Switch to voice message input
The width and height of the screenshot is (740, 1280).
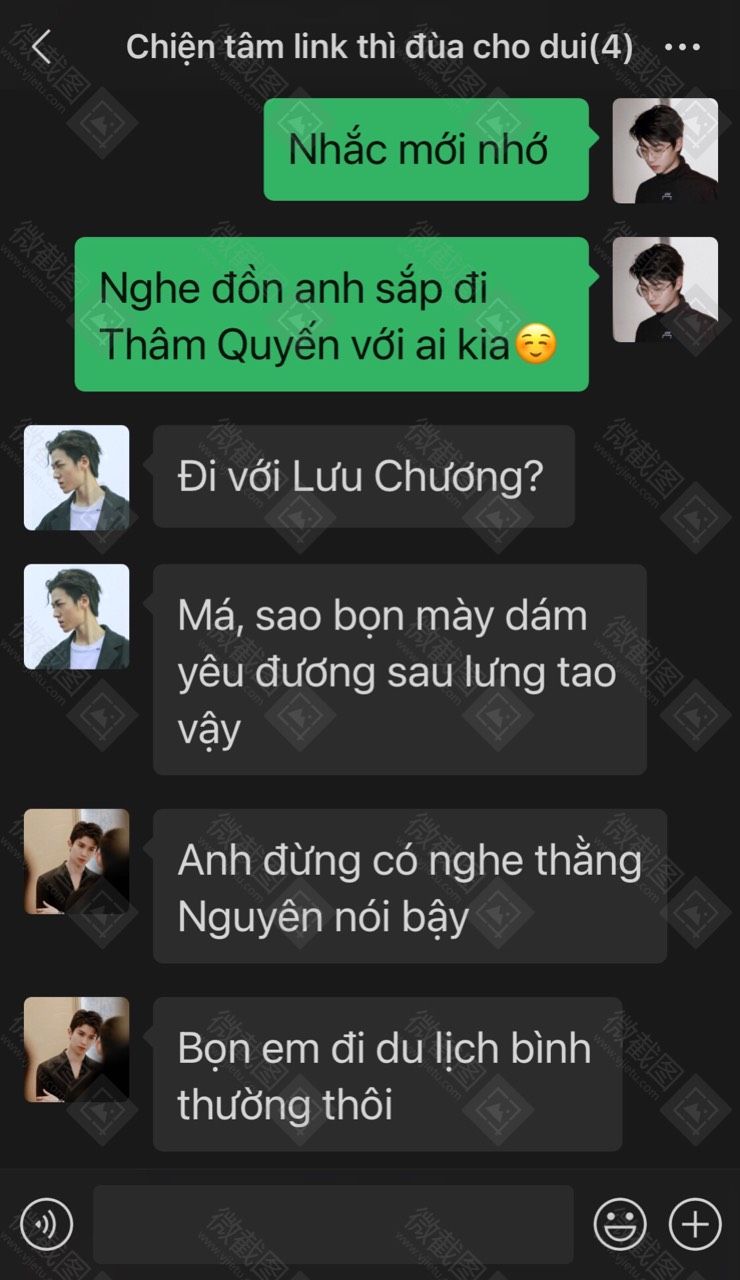(x=46, y=1223)
